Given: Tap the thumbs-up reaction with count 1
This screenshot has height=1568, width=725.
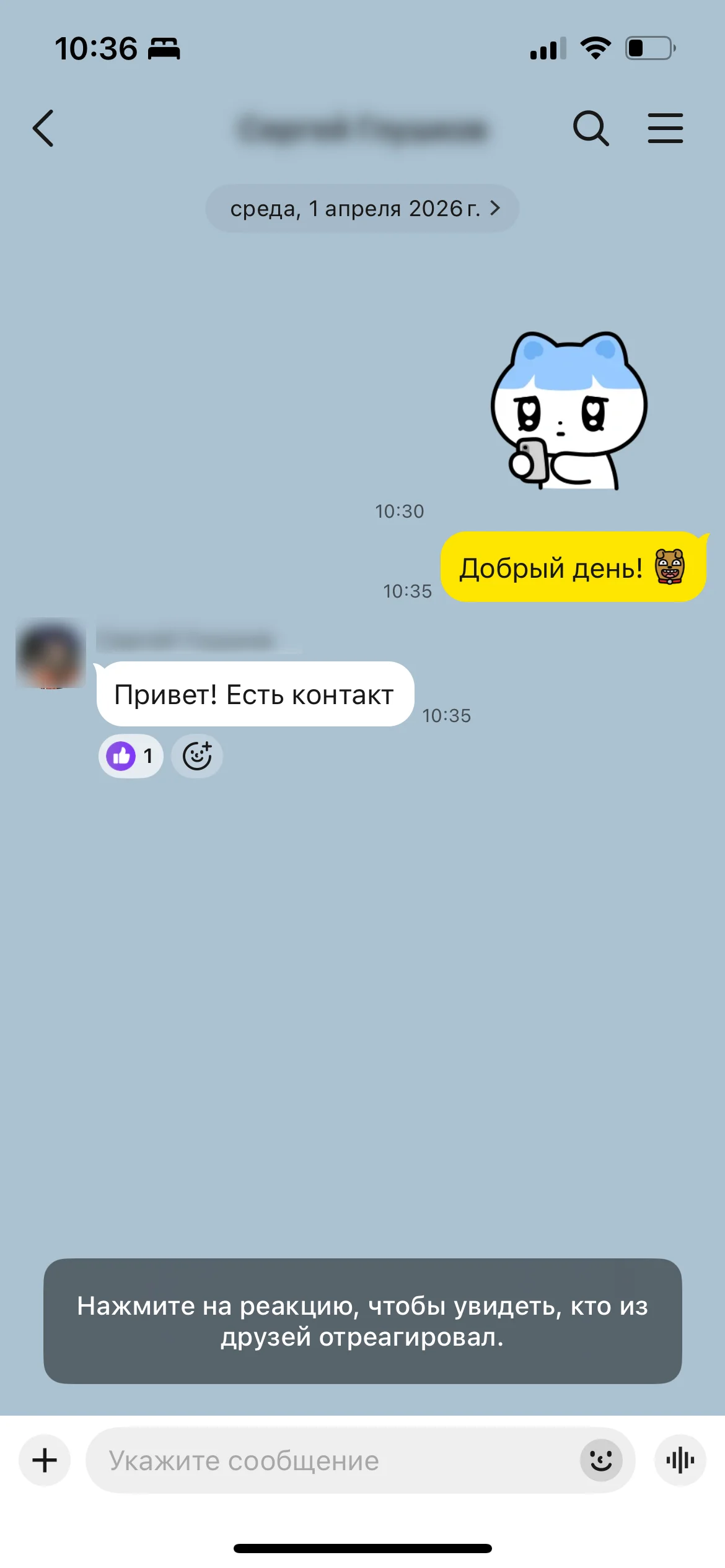Looking at the screenshot, I should click(130, 756).
